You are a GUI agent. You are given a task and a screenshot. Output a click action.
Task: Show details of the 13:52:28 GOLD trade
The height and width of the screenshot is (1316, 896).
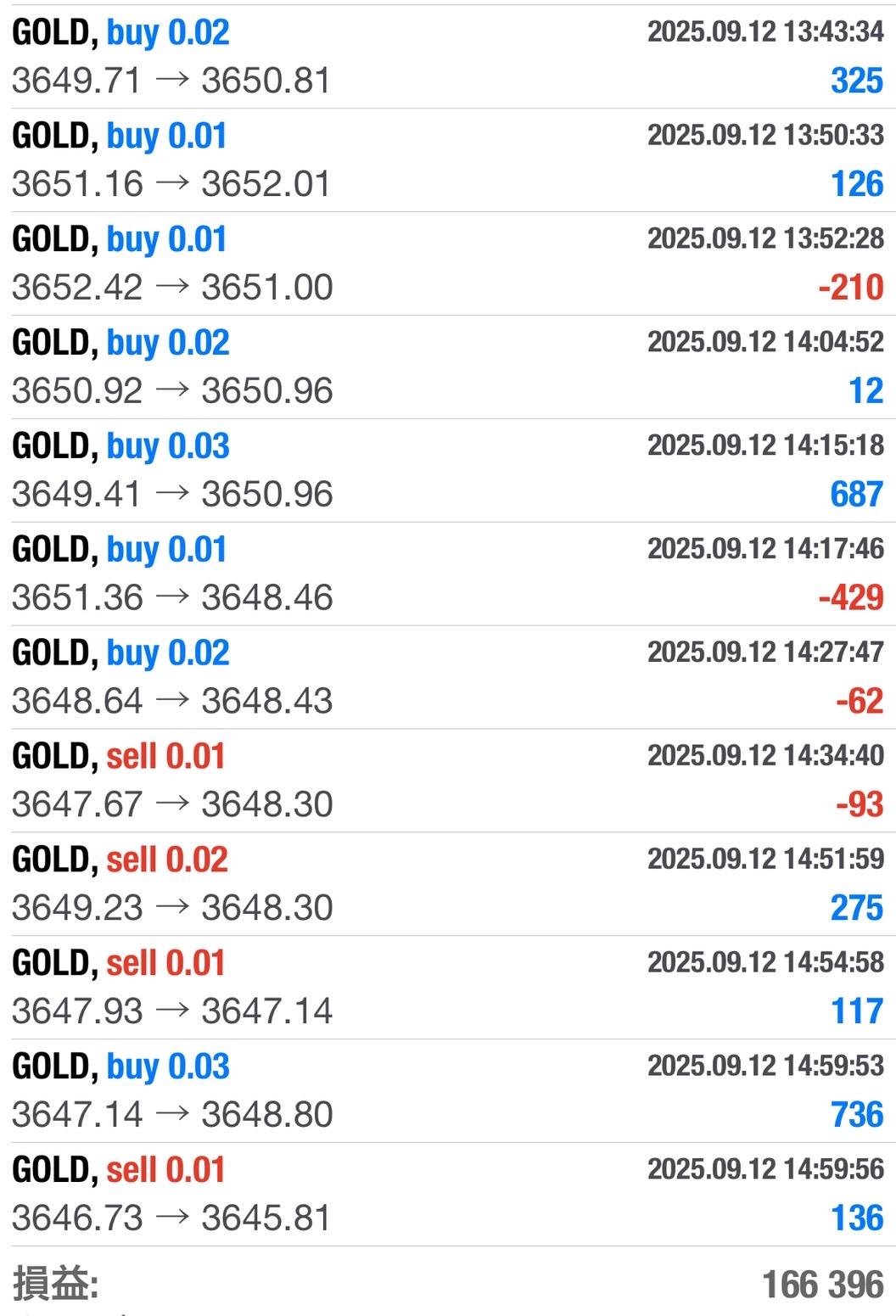click(x=448, y=264)
